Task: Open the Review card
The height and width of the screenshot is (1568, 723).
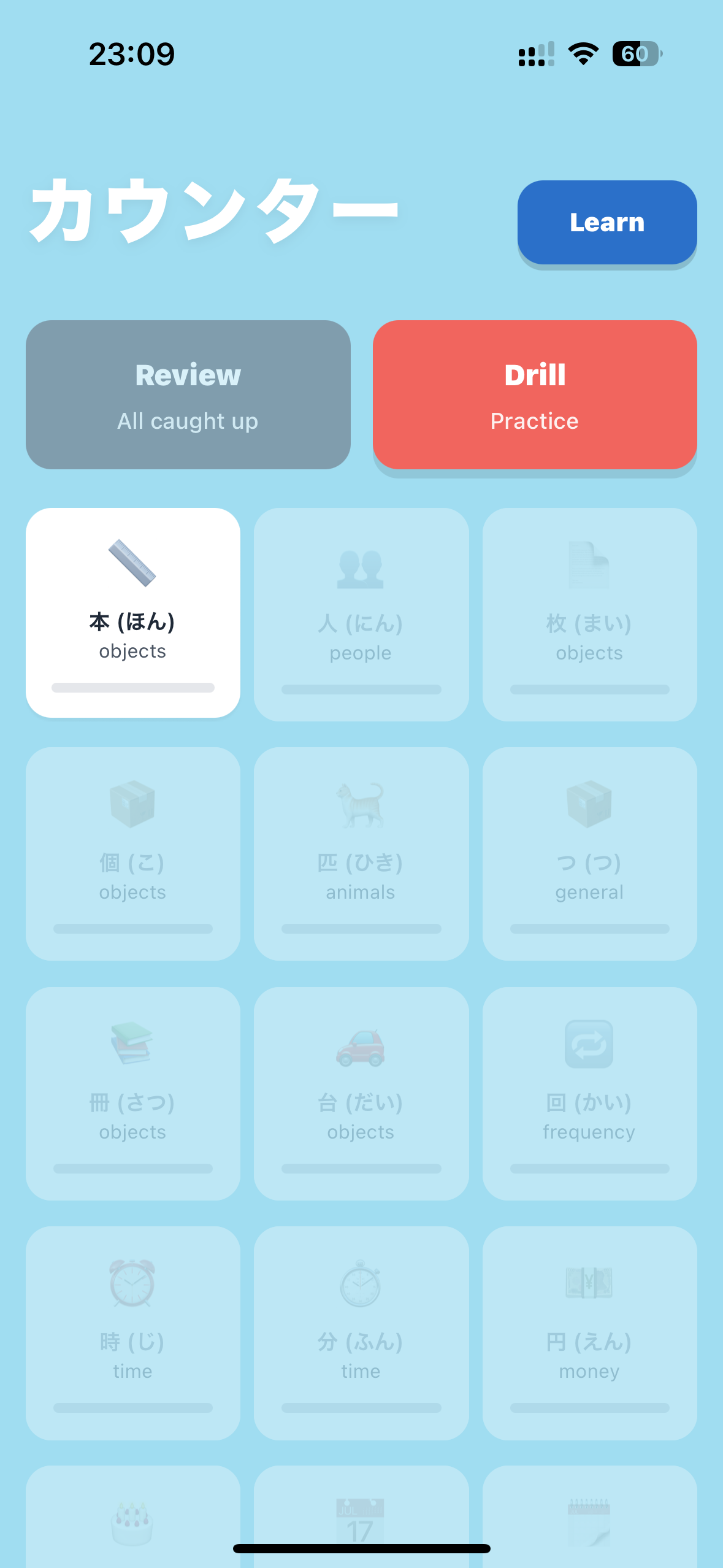Action: point(188,394)
